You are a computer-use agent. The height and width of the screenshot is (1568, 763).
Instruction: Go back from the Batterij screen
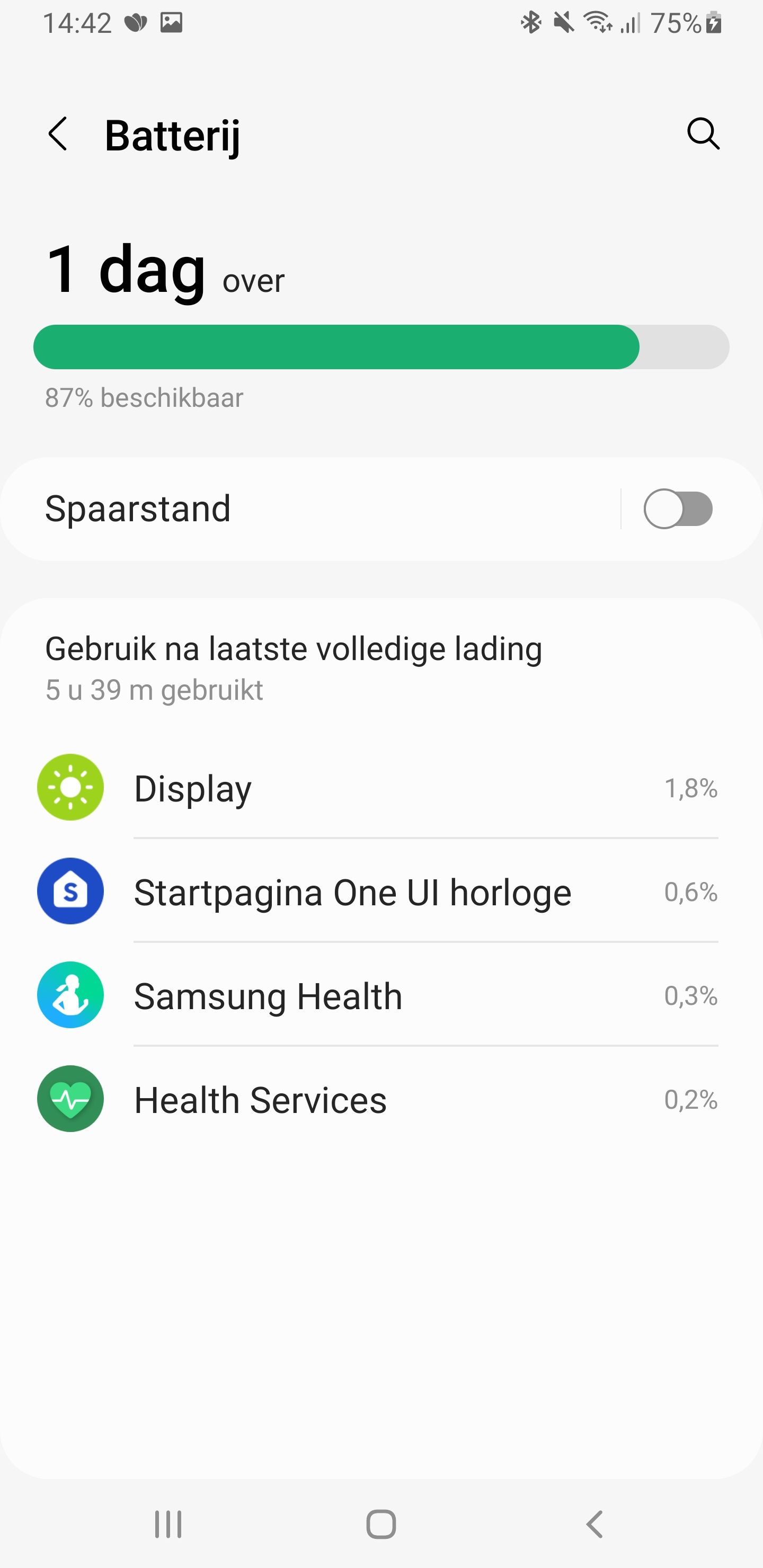tap(58, 134)
